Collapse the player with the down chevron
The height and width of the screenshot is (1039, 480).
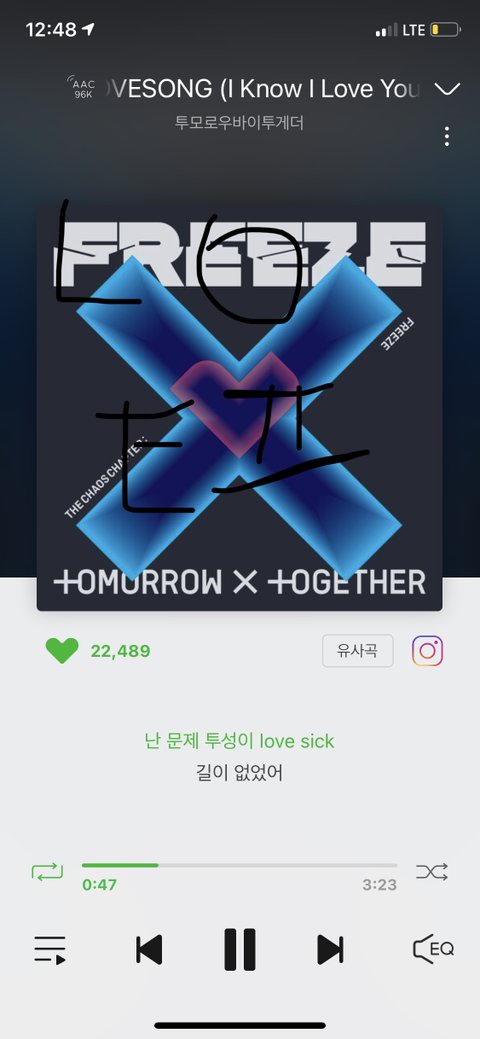[x=447, y=89]
